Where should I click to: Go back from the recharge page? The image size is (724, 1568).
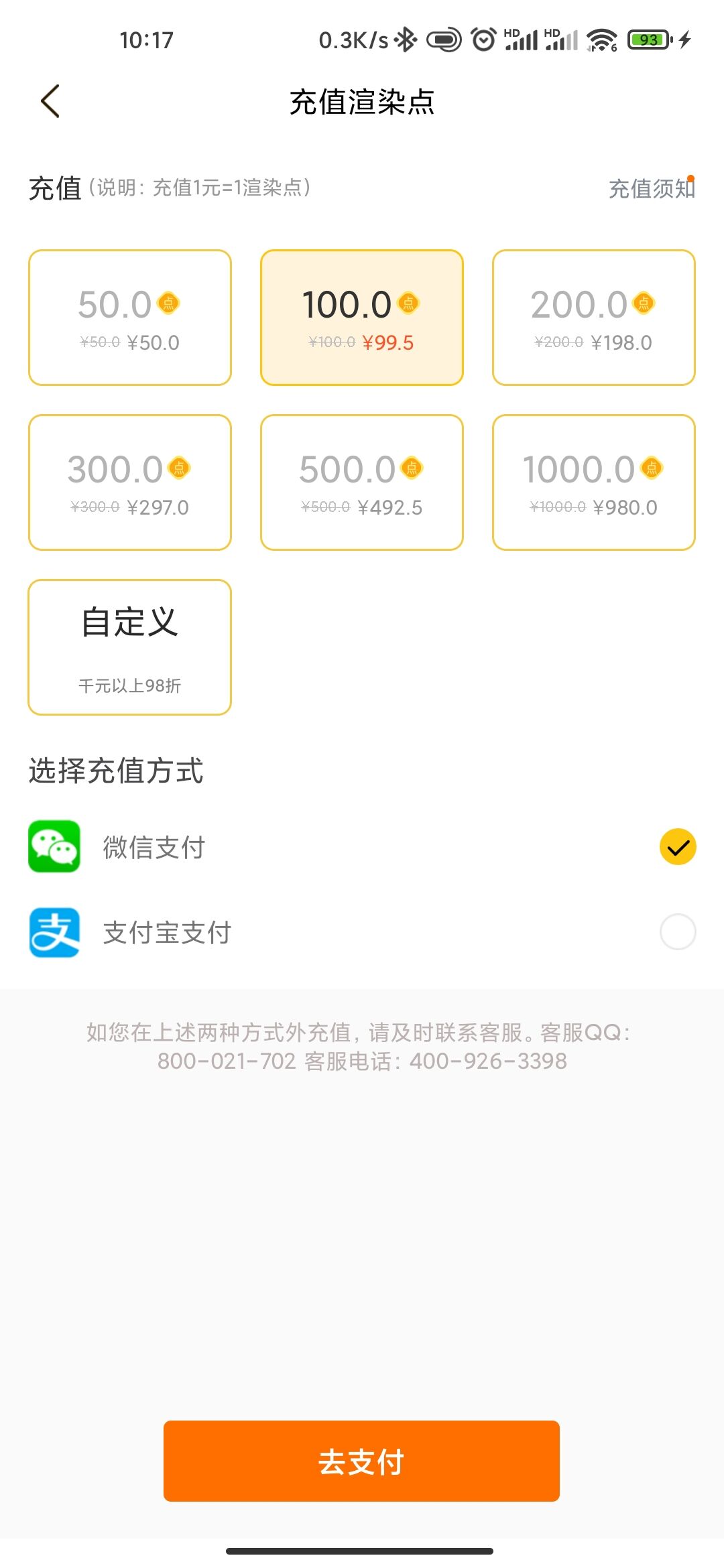pyautogui.click(x=50, y=101)
